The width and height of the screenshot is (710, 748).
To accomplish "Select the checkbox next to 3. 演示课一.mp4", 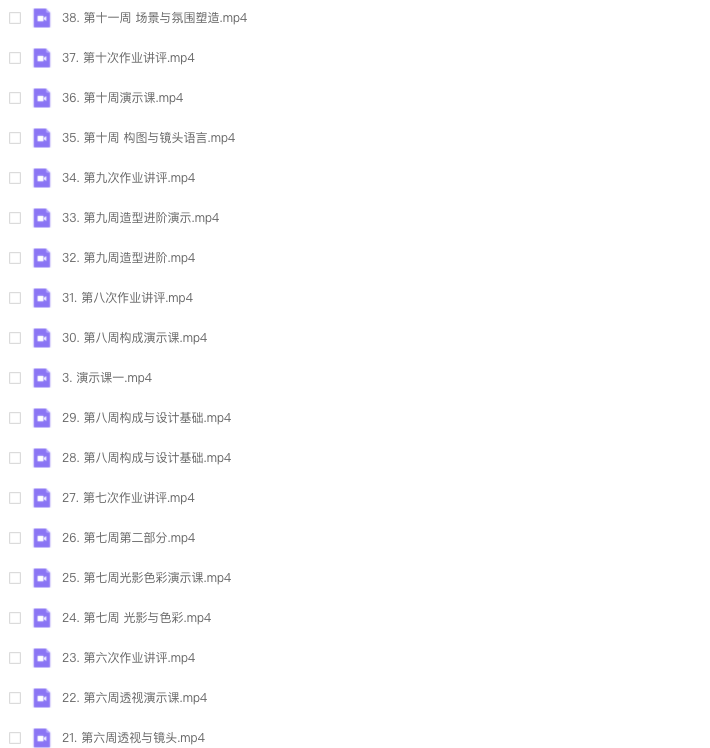I will pyautogui.click(x=15, y=378).
